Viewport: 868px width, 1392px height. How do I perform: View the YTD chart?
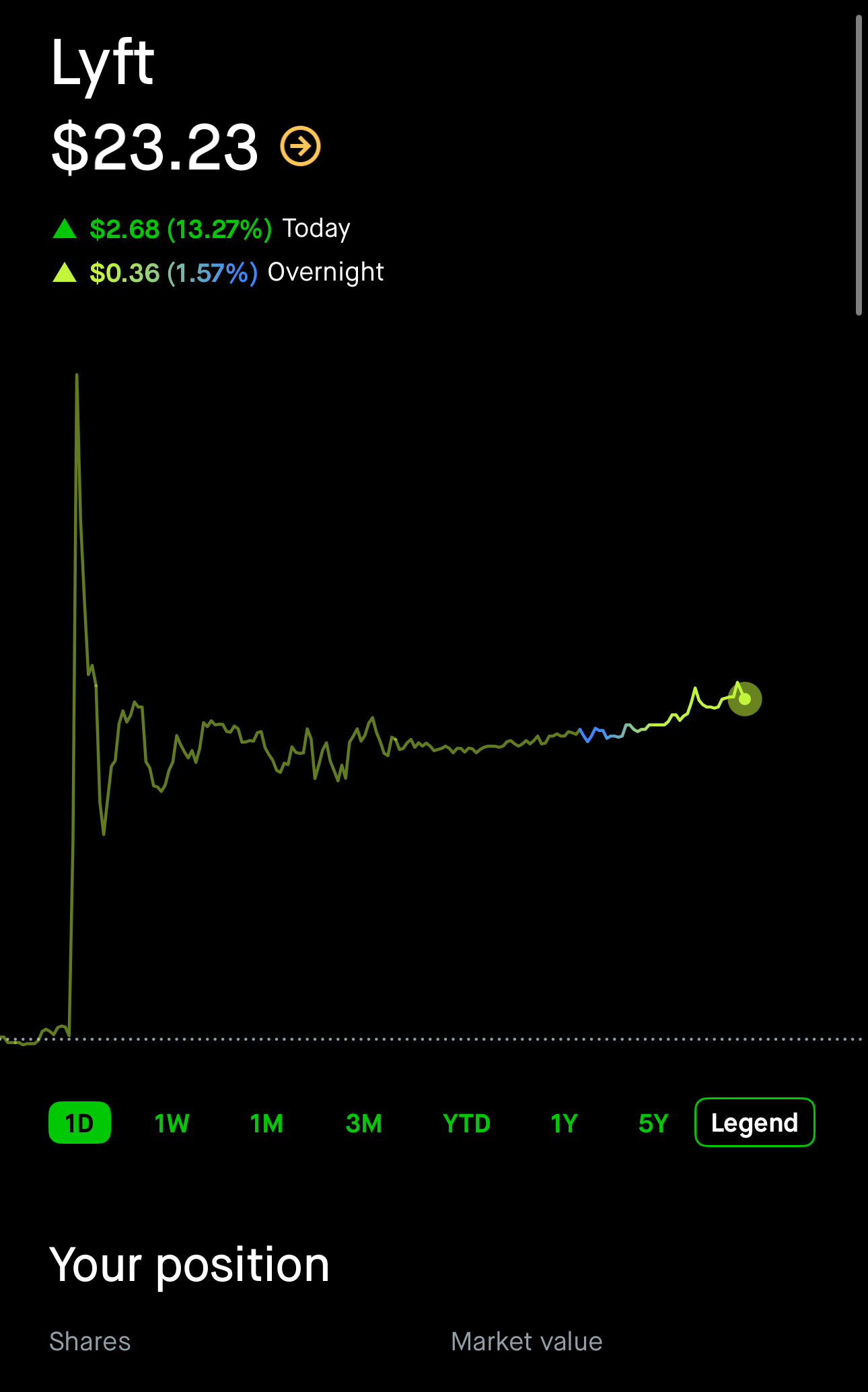(466, 1123)
